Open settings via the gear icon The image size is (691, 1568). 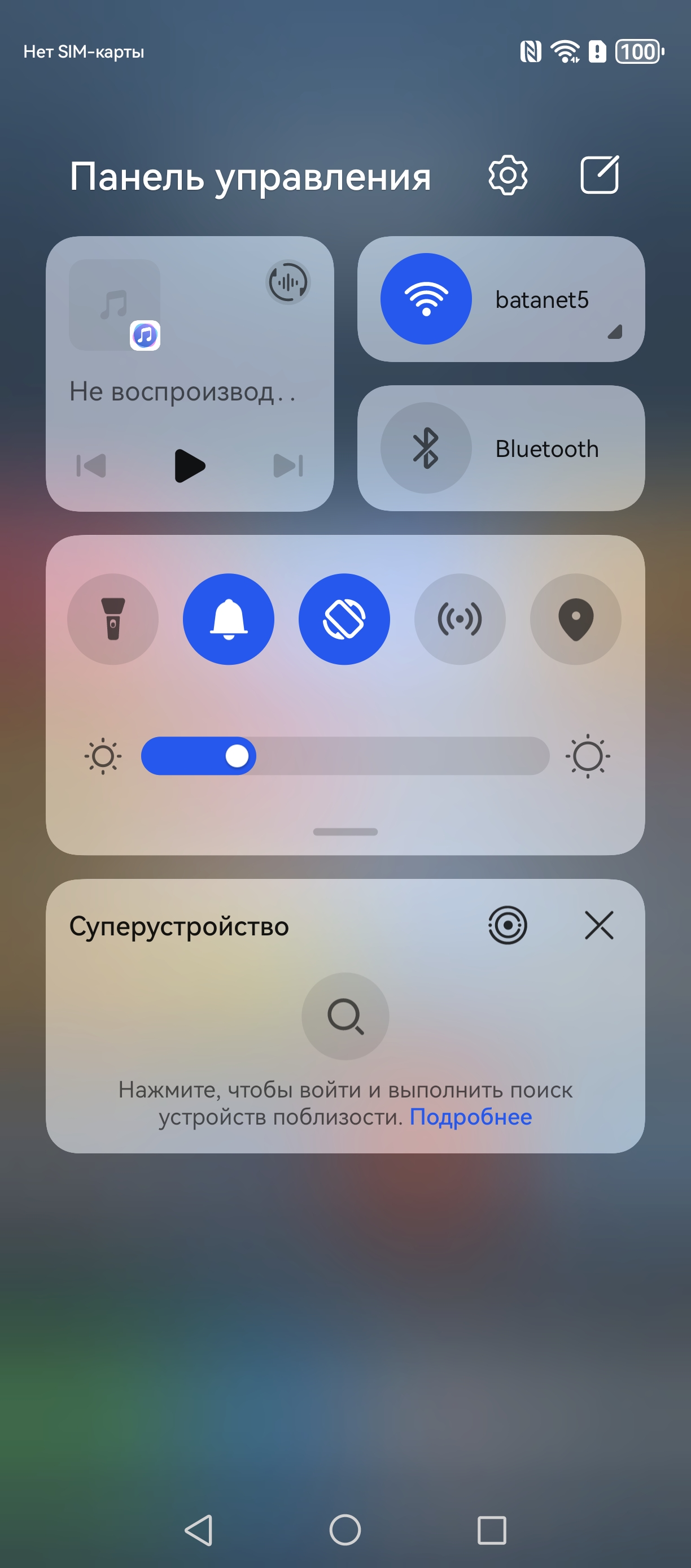click(x=508, y=176)
